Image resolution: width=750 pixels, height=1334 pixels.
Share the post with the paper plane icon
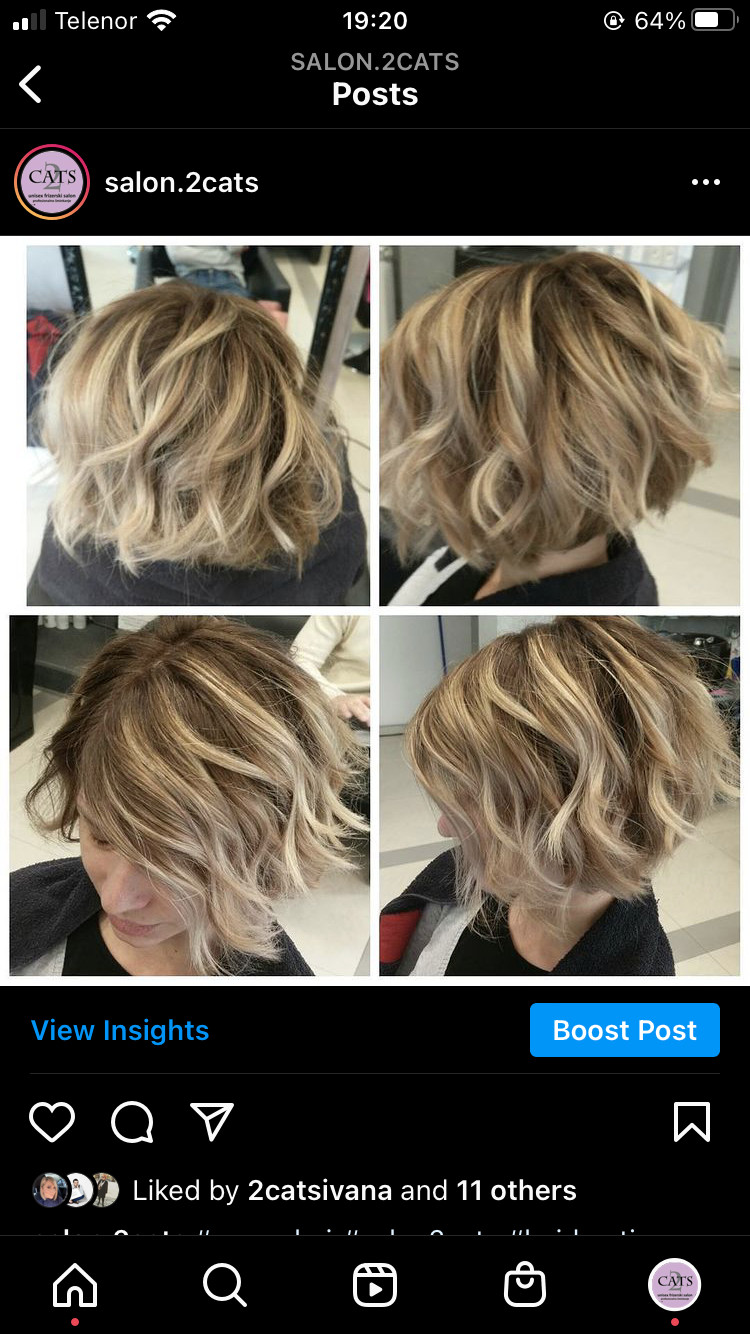point(212,1122)
